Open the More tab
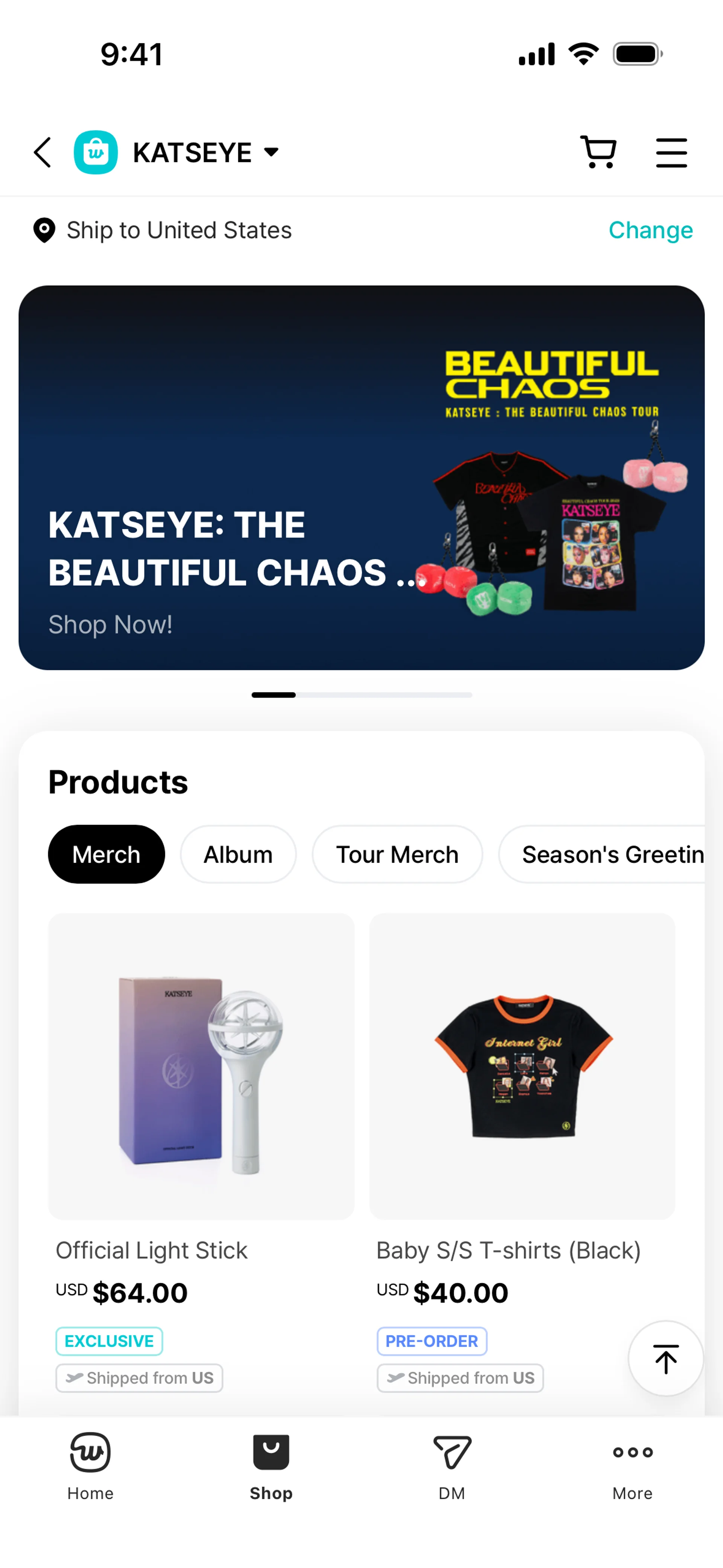The width and height of the screenshot is (723, 1568). 632,1466
